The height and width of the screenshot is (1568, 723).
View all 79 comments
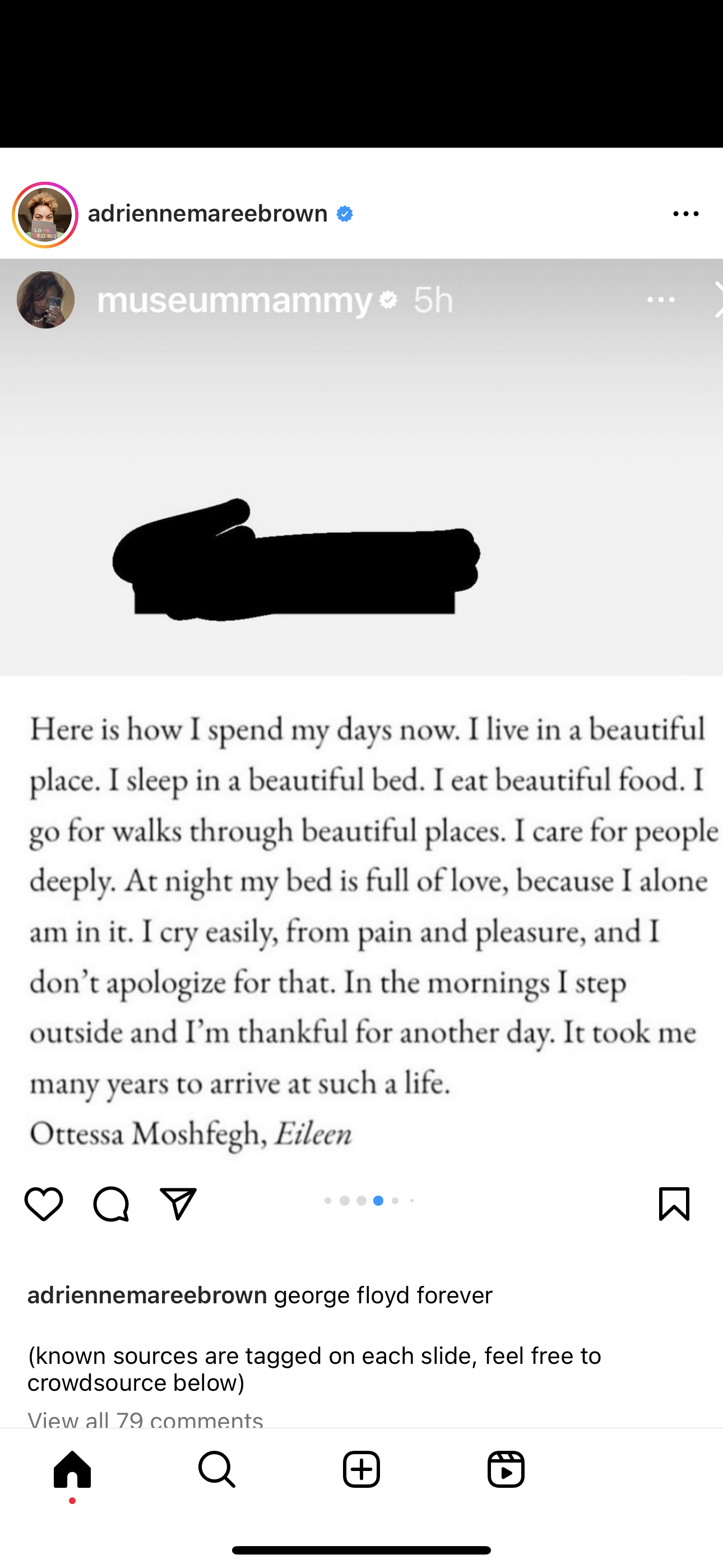pos(146,1419)
